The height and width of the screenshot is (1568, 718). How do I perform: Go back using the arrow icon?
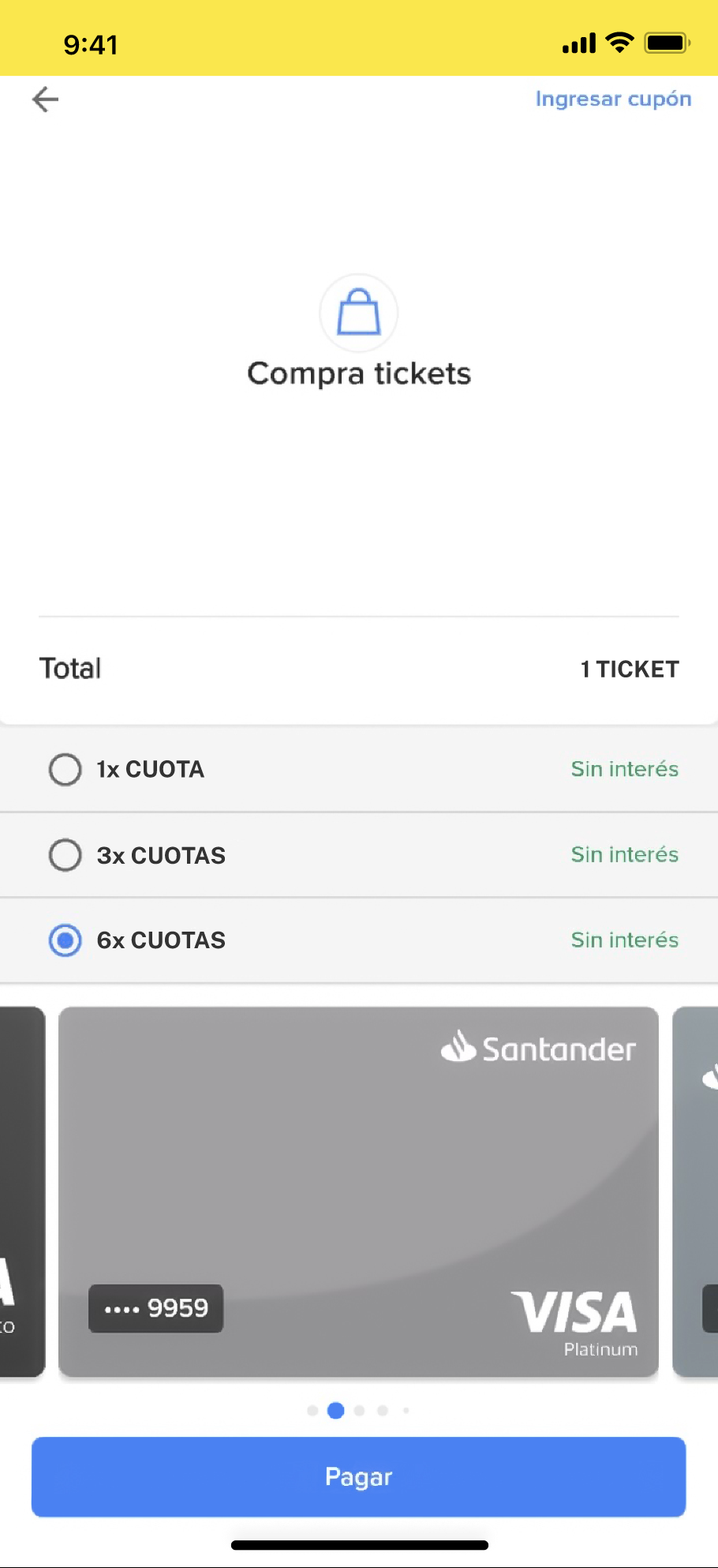[45, 99]
